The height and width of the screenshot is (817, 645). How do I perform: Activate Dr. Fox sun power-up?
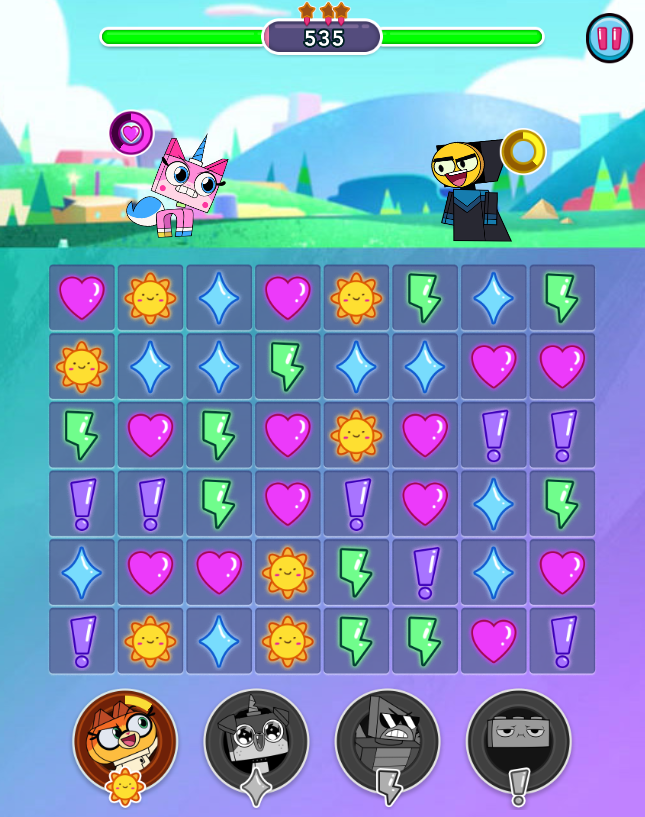tap(125, 742)
